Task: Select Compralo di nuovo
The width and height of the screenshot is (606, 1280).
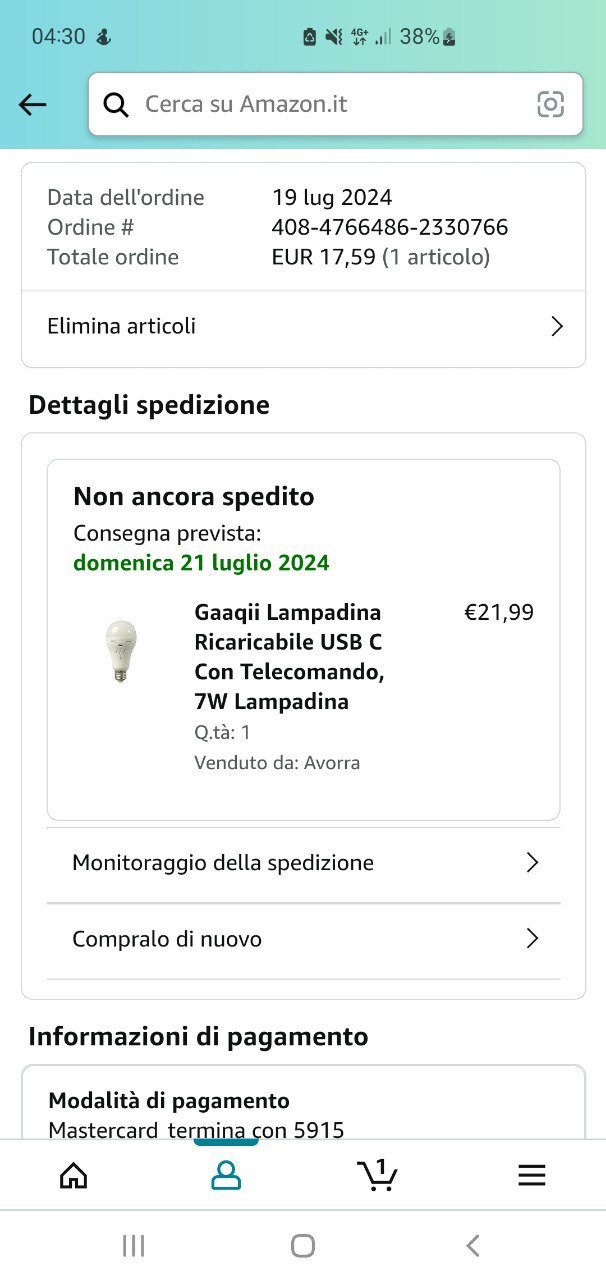Action: click(303, 939)
